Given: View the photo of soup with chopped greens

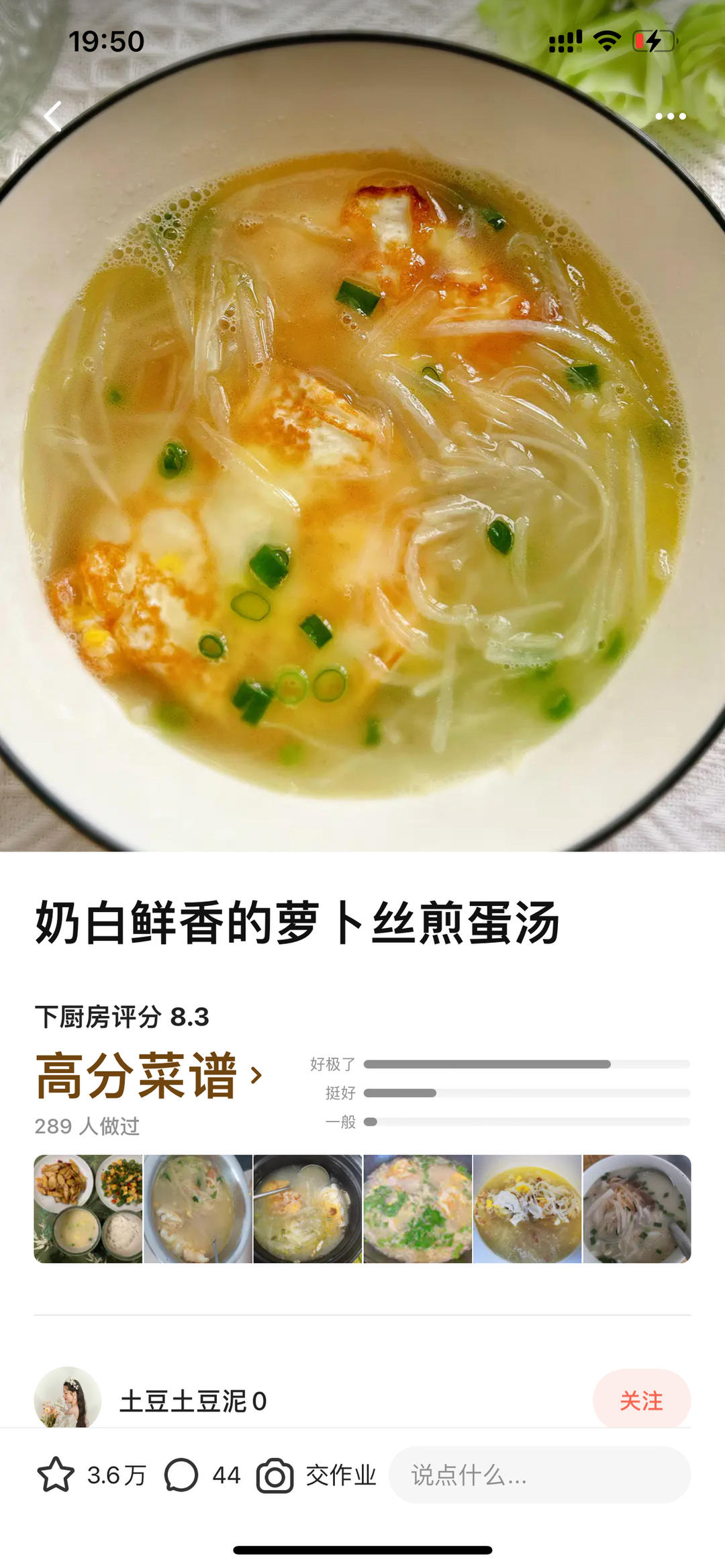Looking at the screenshot, I should 418,1209.
